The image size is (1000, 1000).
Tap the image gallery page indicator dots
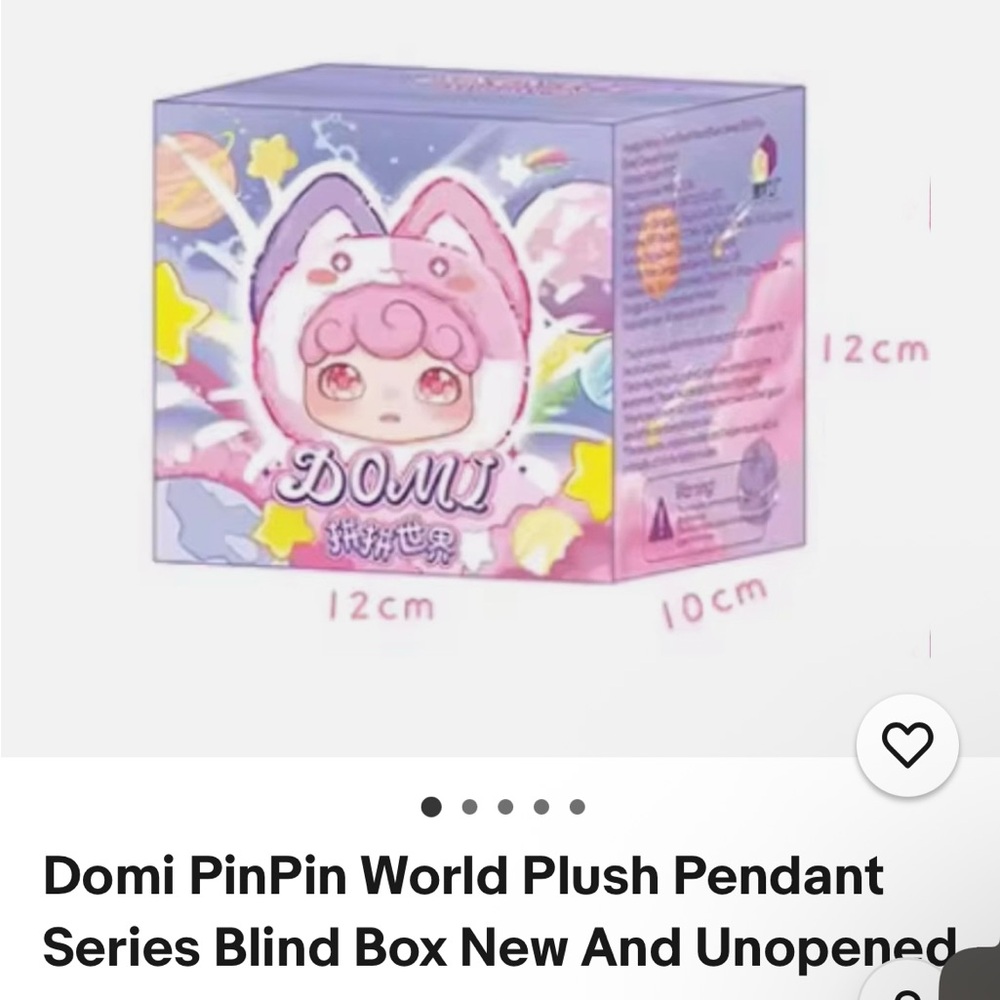(x=504, y=807)
